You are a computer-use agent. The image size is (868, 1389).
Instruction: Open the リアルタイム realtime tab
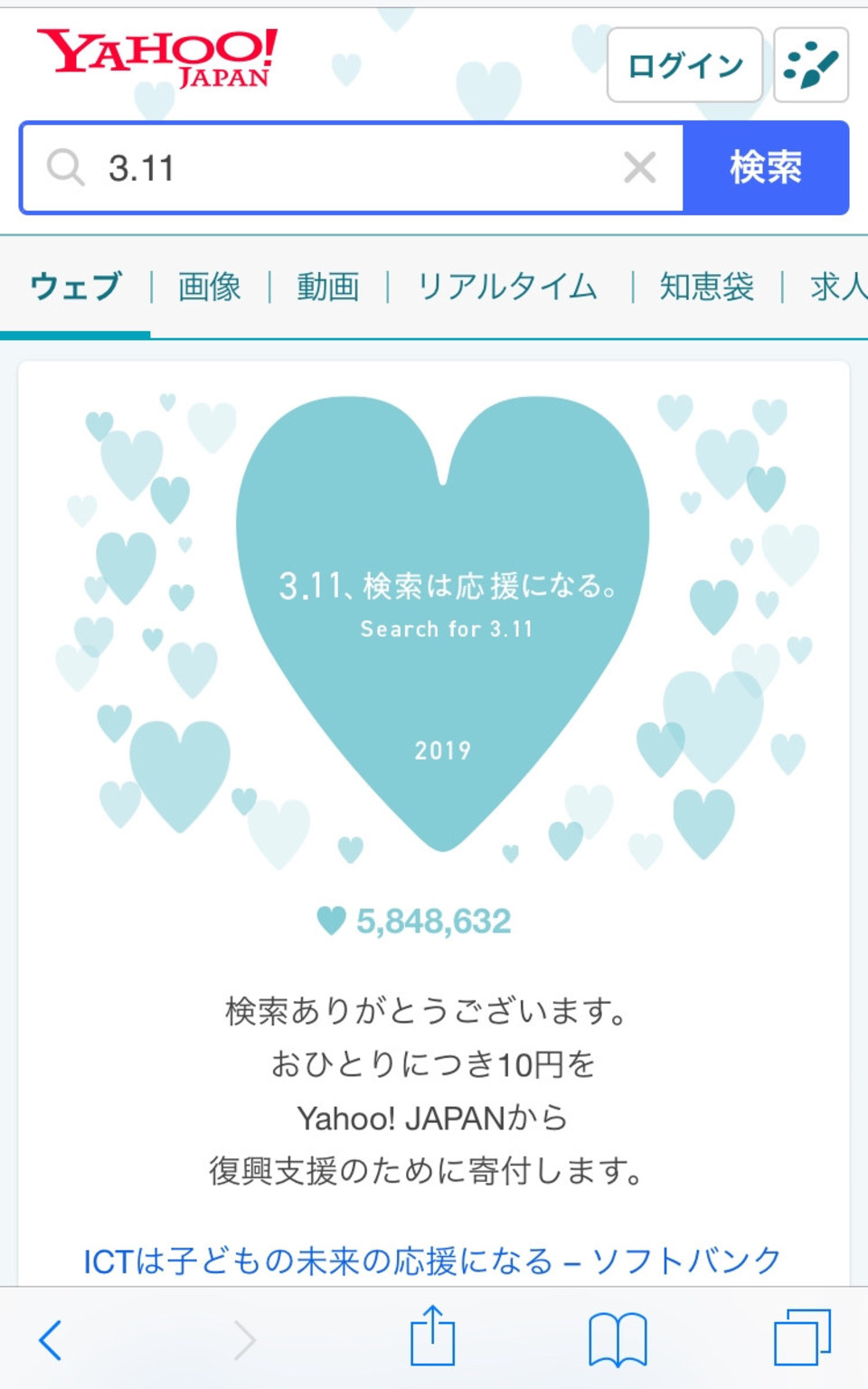(x=507, y=287)
